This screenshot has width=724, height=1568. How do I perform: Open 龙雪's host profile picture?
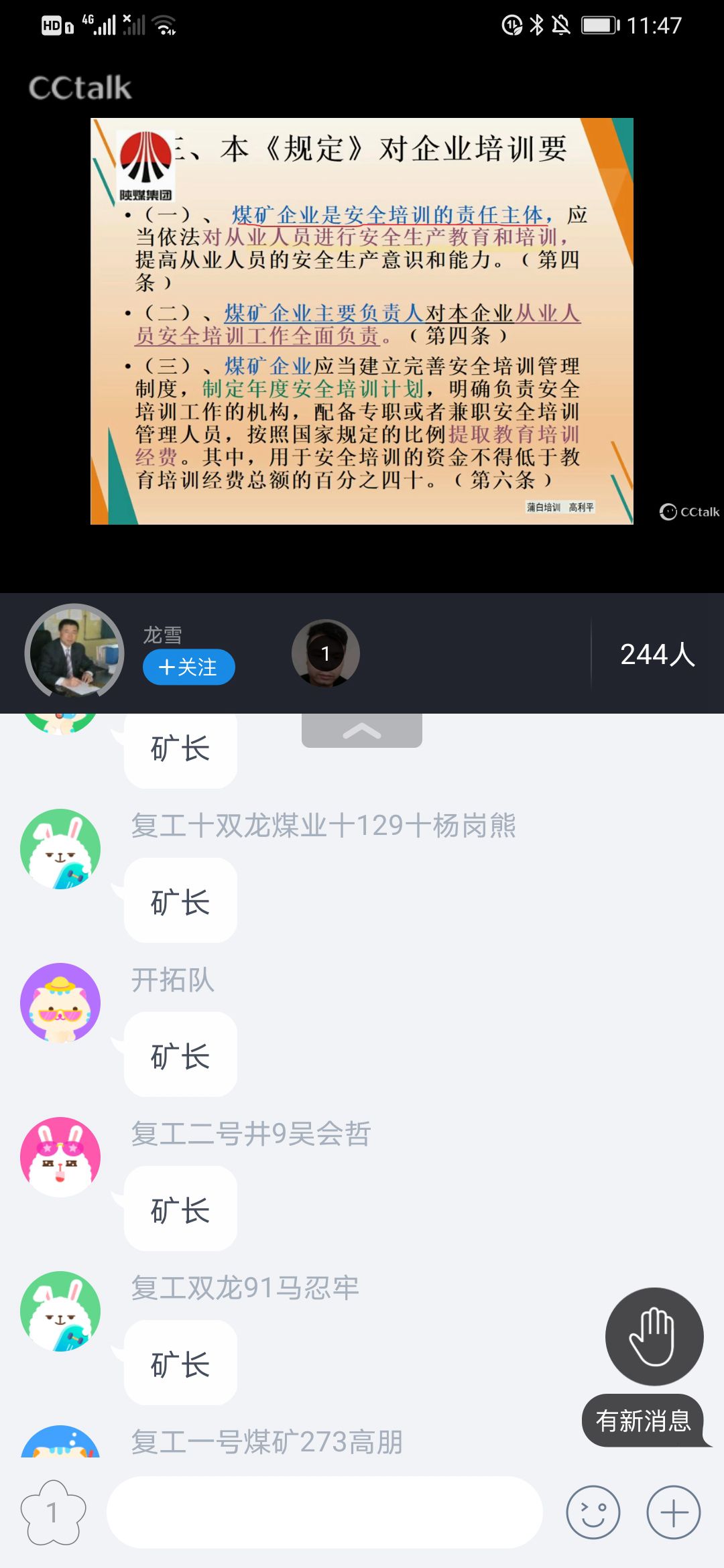pos(74,653)
